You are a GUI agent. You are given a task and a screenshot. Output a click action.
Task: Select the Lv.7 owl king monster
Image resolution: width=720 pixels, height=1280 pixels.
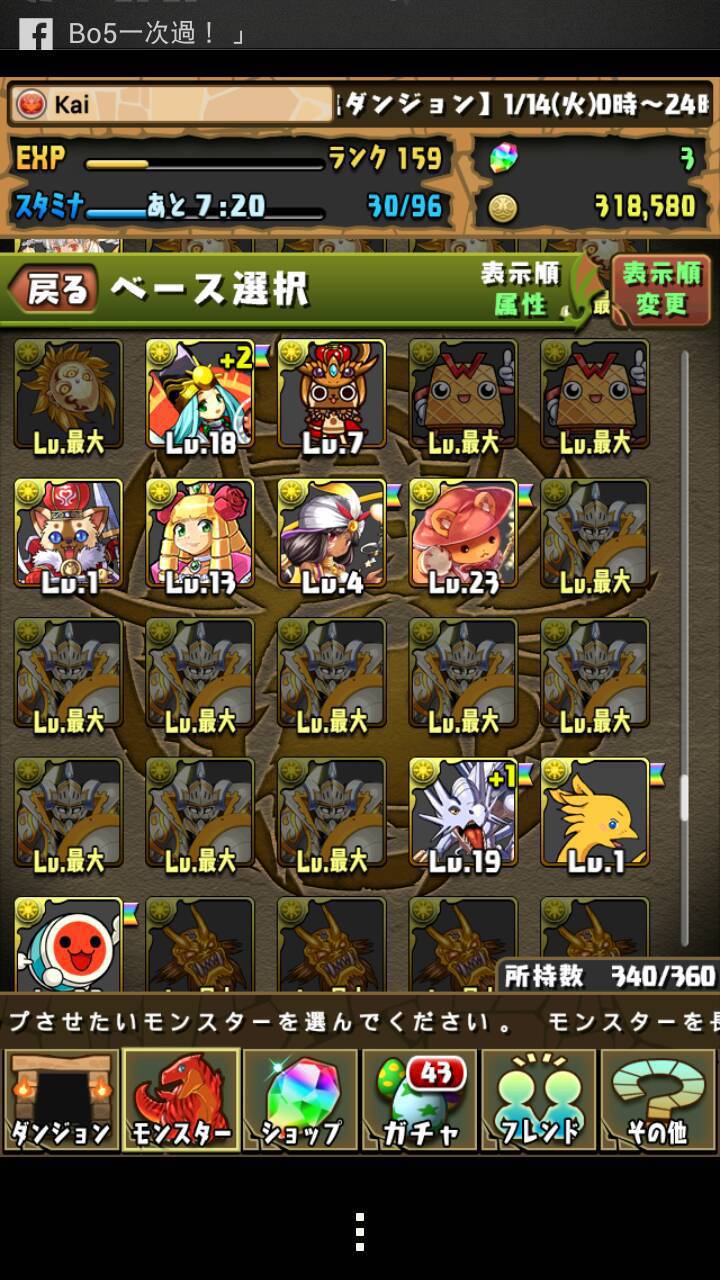(x=332, y=394)
